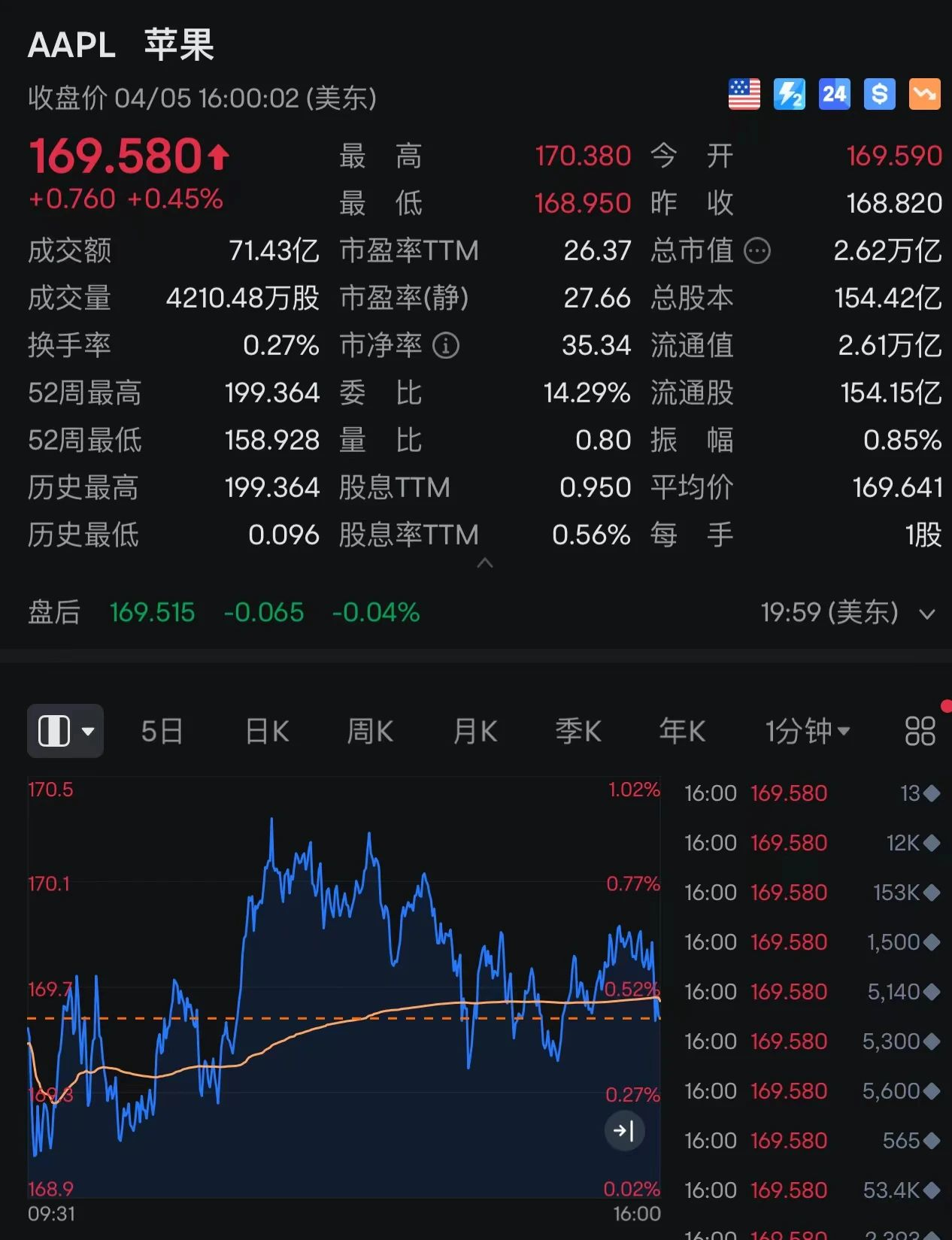This screenshot has height=1240, width=952.
Task: Switch to the 日K chart tab
Action: click(x=265, y=730)
